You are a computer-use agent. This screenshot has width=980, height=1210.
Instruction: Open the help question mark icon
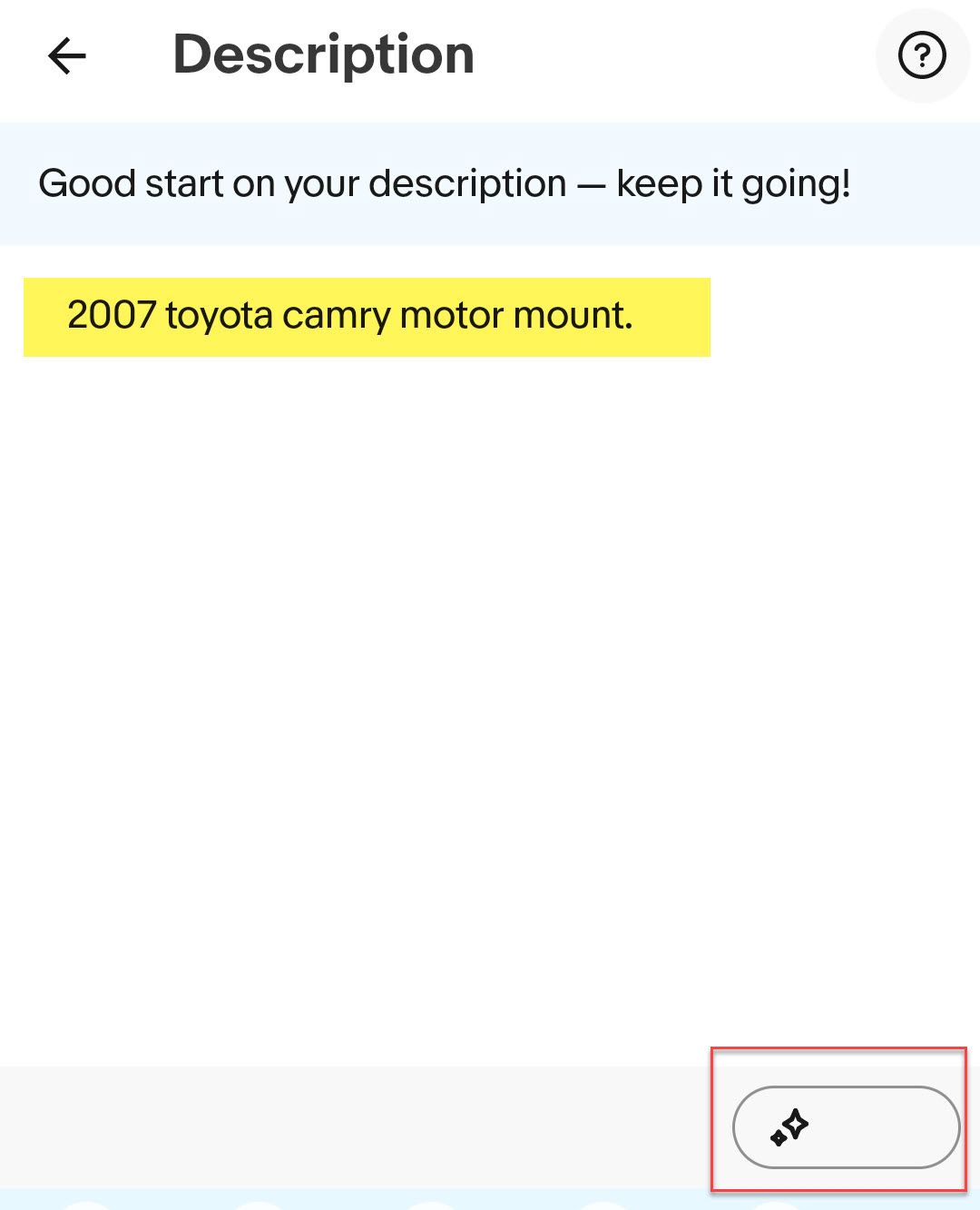tap(922, 56)
